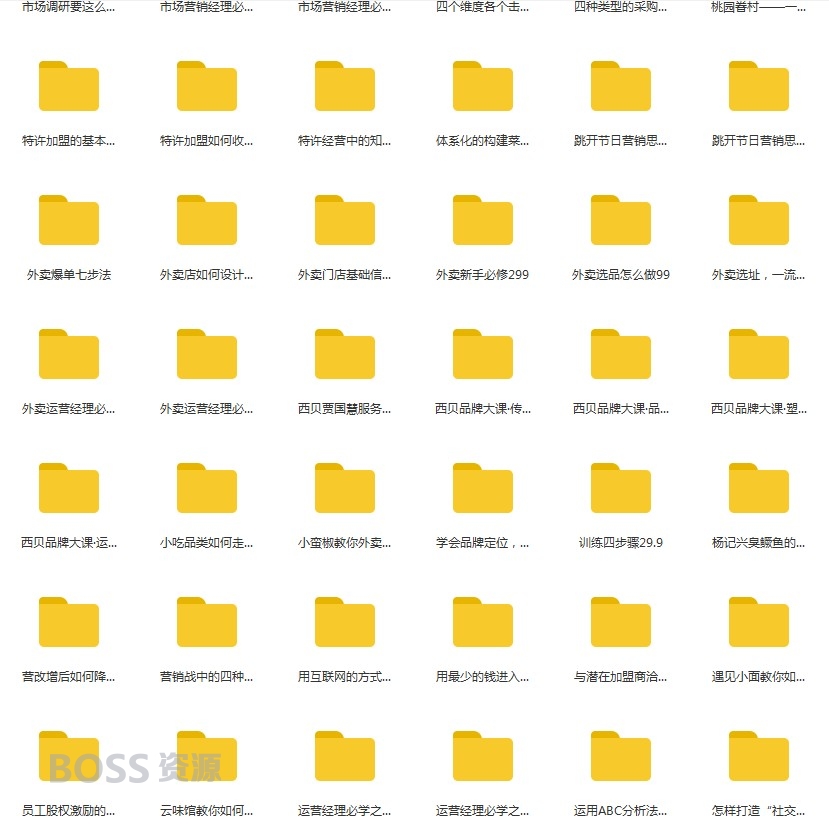
Task: Open the folder starting with 遇见小面教你如
Action: click(758, 622)
